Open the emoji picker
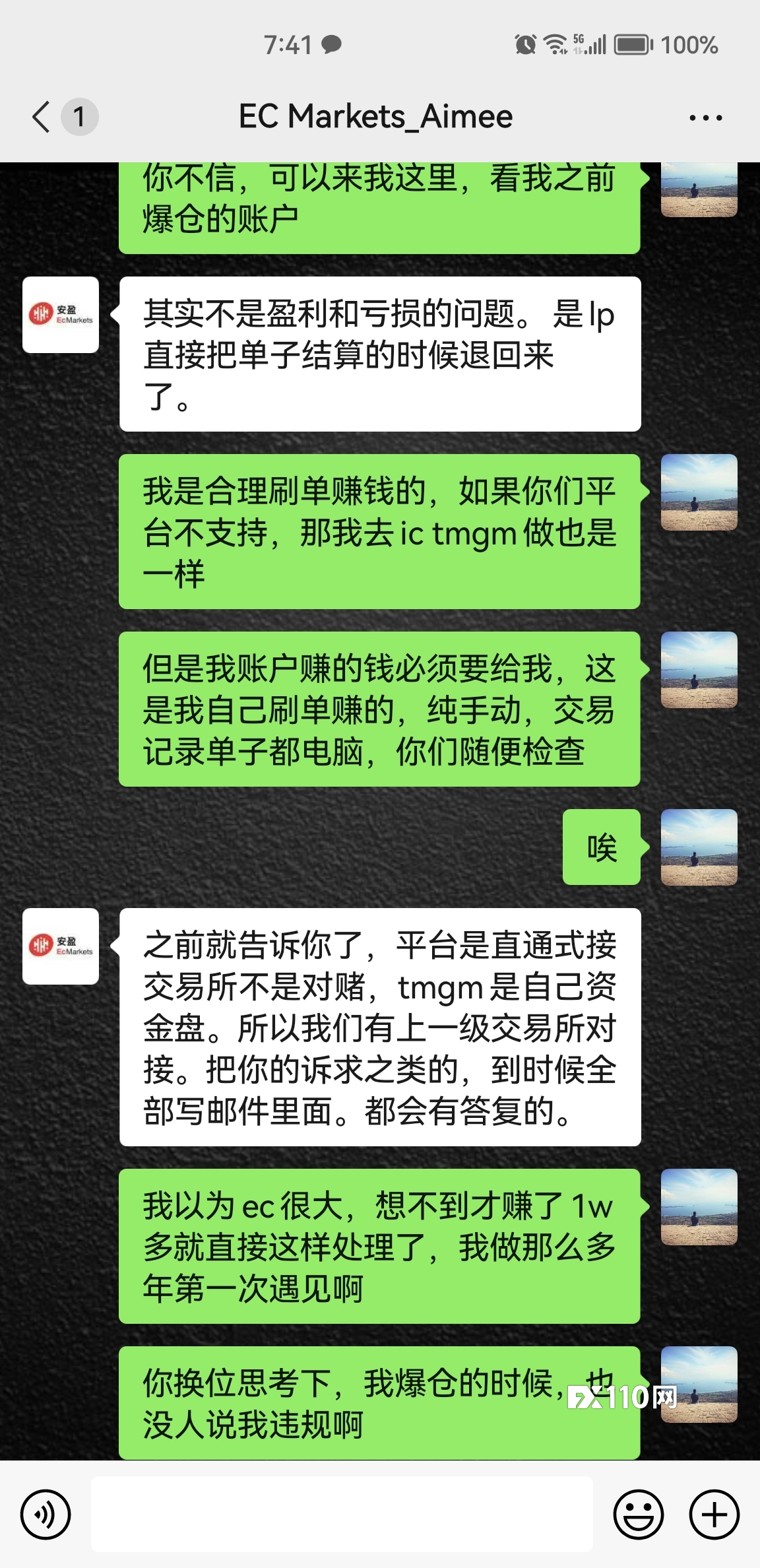This screenshot has width=760, height=1568. pos(639,1514)
